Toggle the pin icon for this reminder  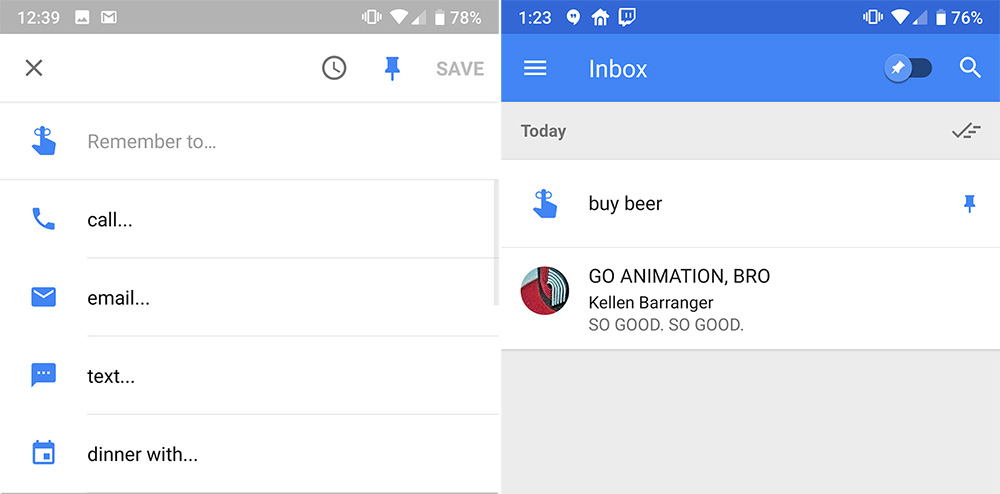click(392, 68)
